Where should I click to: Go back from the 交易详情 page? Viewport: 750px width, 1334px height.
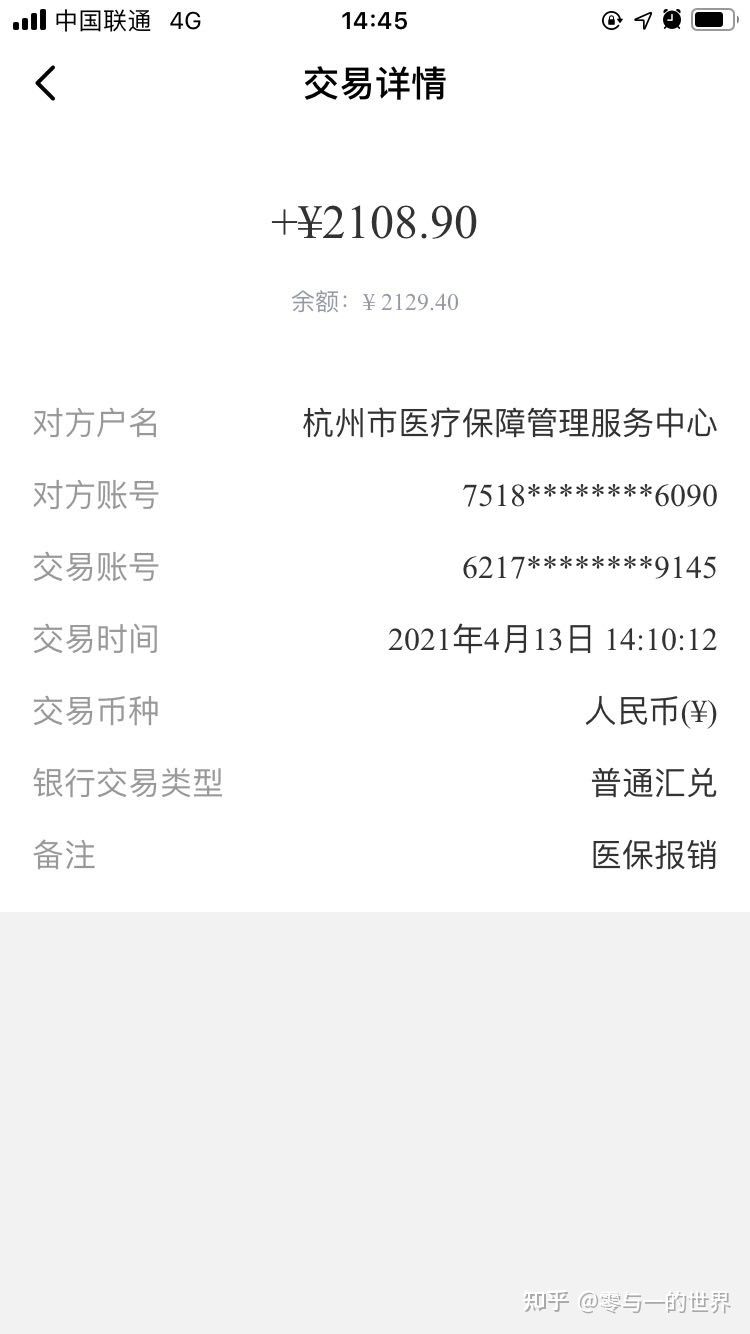coord(46,83)
